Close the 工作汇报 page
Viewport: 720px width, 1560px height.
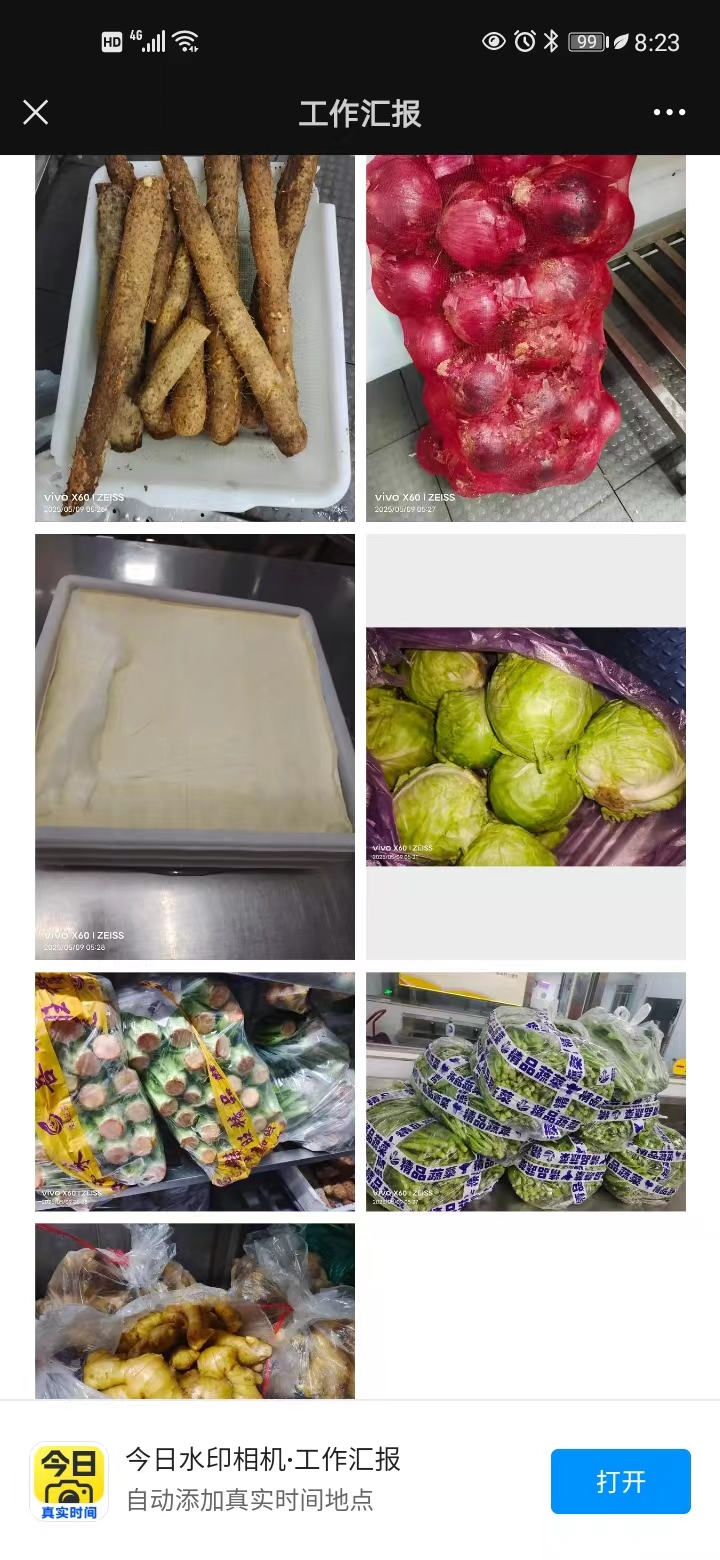[36, 112]
